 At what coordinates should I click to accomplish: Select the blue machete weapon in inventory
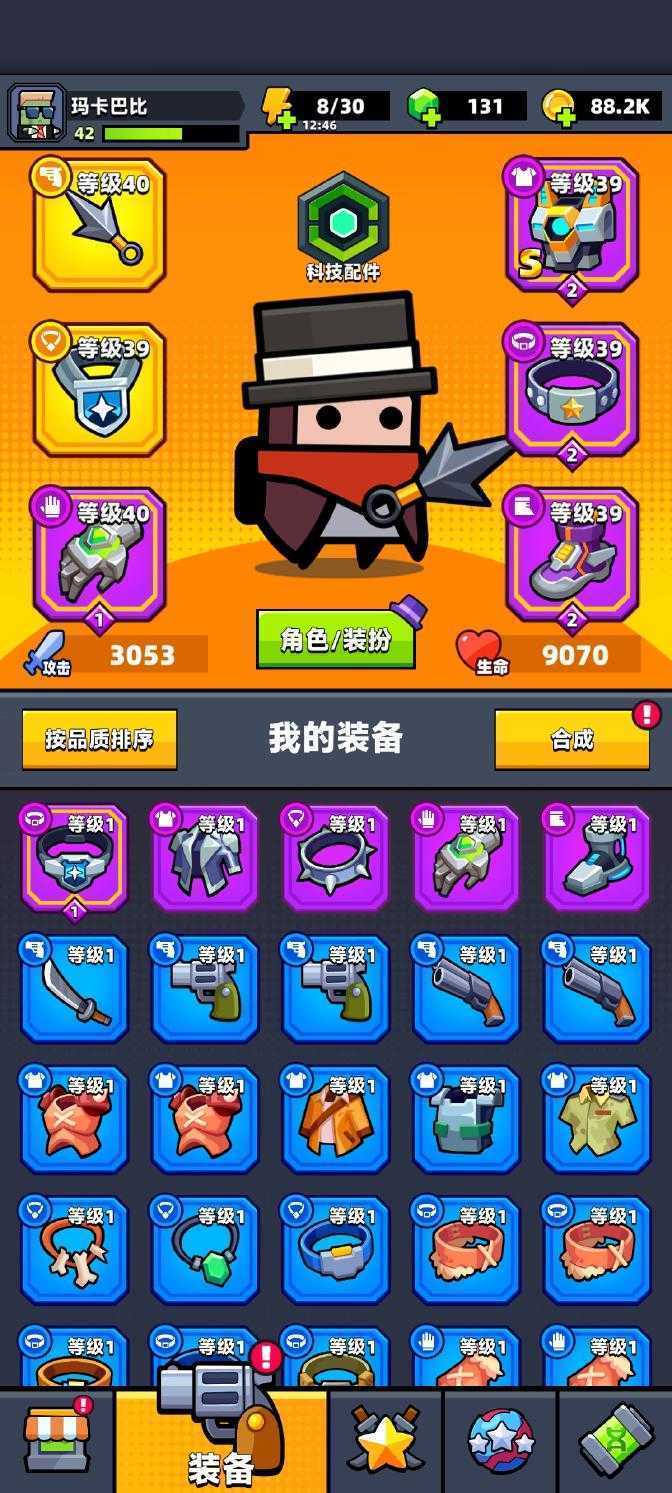(x=74, y=989)
